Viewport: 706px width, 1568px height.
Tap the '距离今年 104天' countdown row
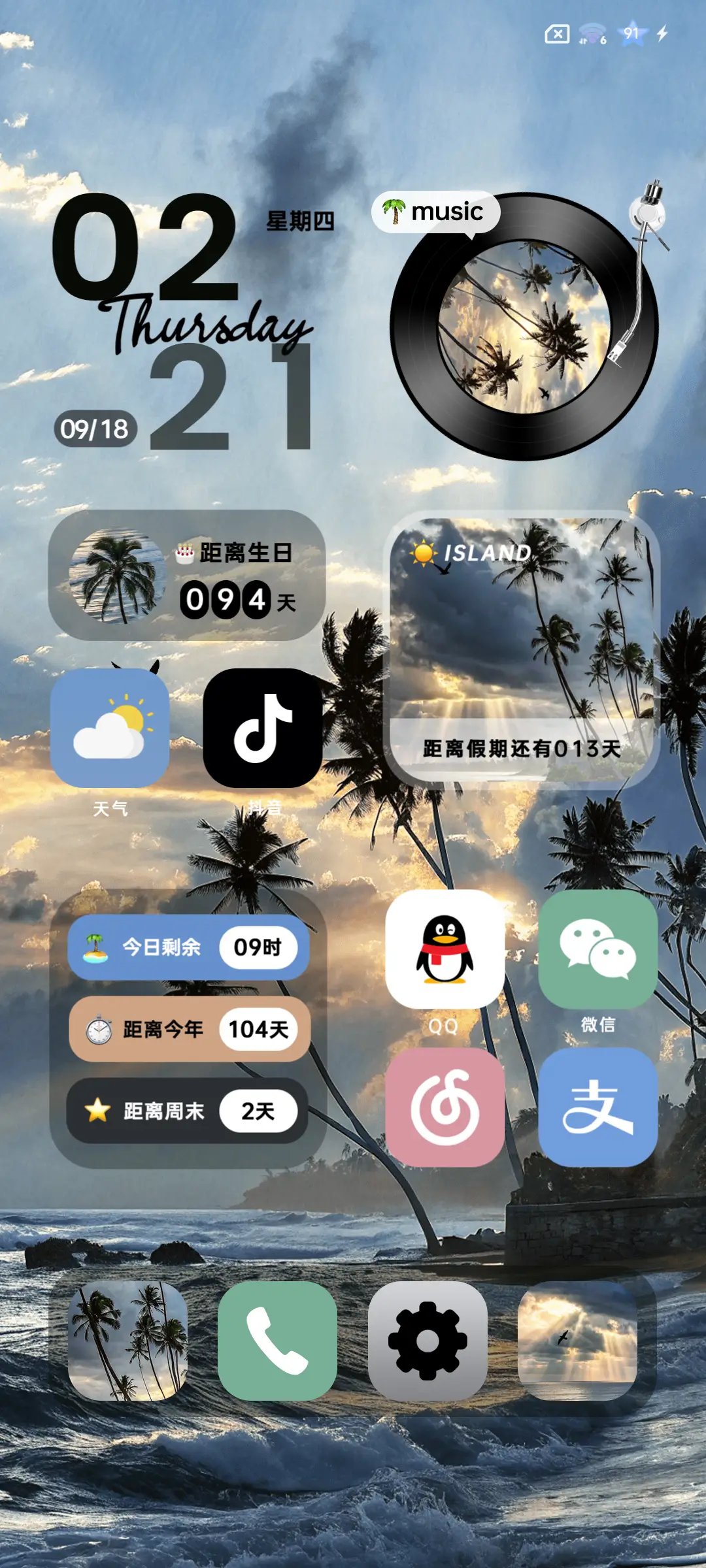pos(190,1030)
